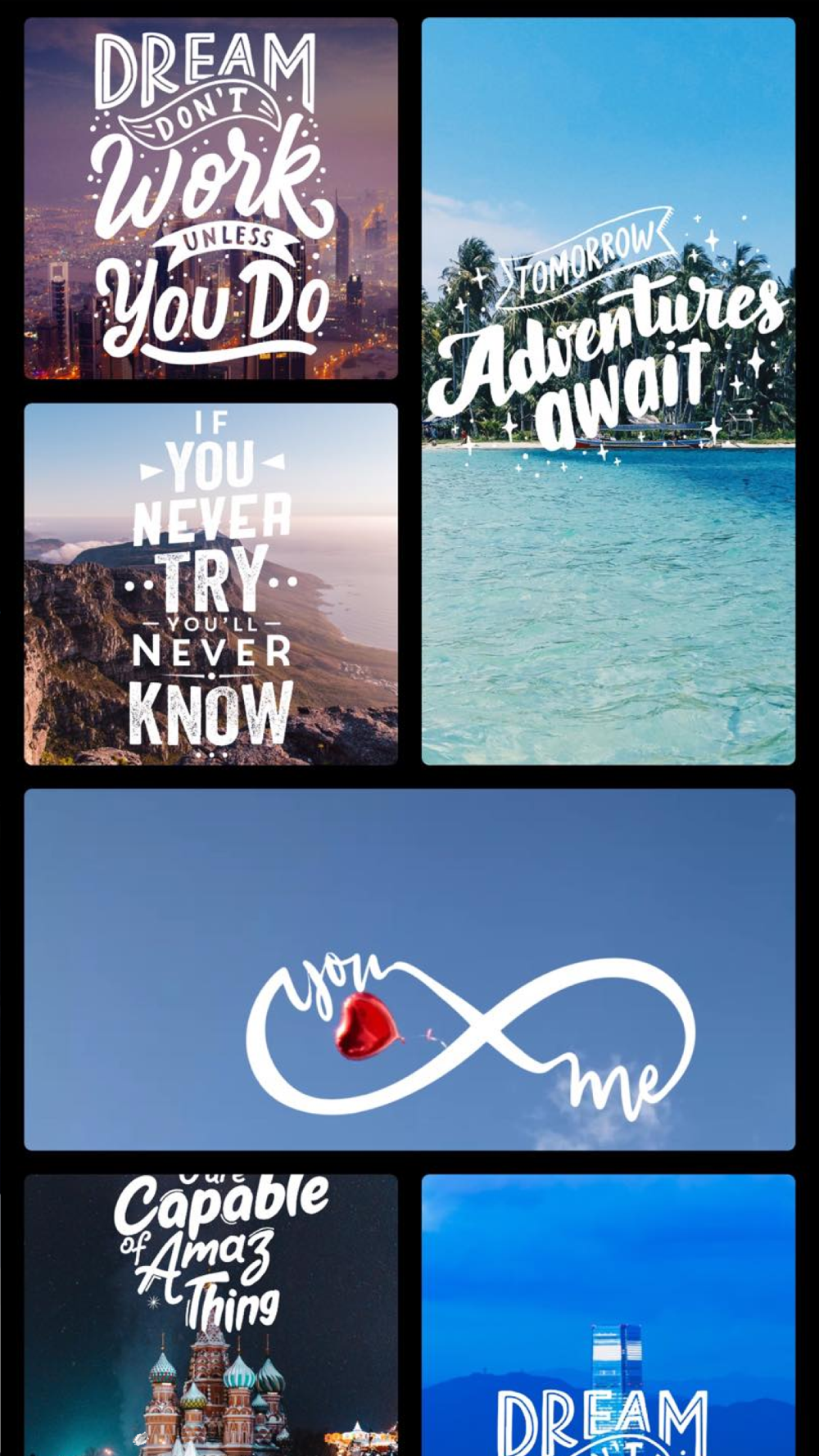The height and width of the screenshot is (1456, 819).
Task: Pick the "Capable of Amazing Thing" template
Action: tap(210, 1314)
